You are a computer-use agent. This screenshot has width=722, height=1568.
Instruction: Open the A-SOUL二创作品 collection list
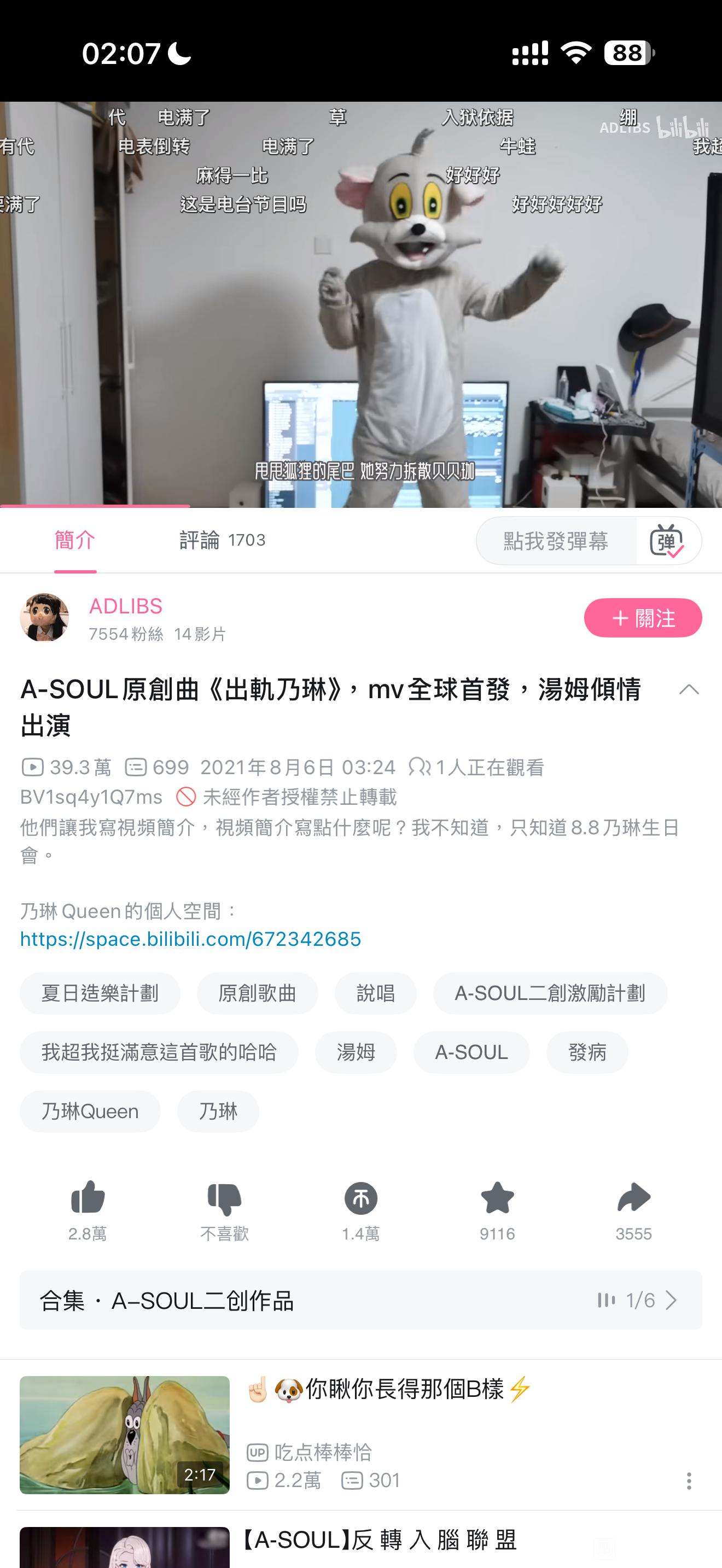pyautogui.click(x=360, y=1300)
